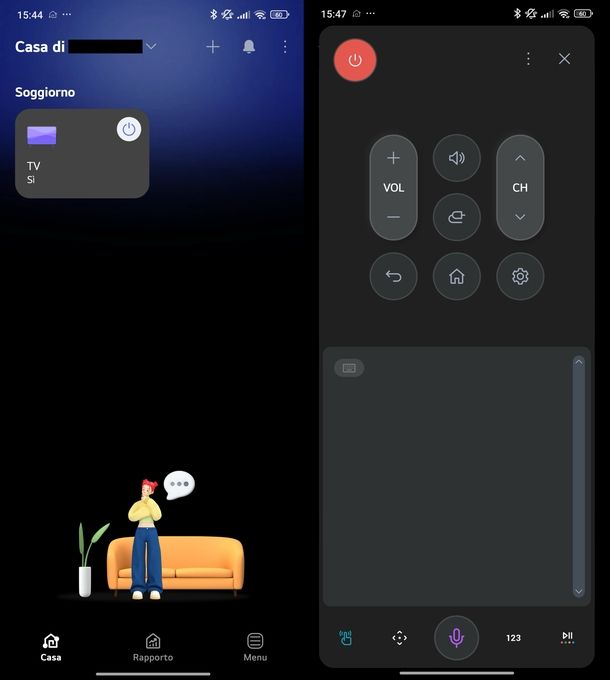Open TV settings gear
Screen dimensions: 610x680
(x=520, y=277)
